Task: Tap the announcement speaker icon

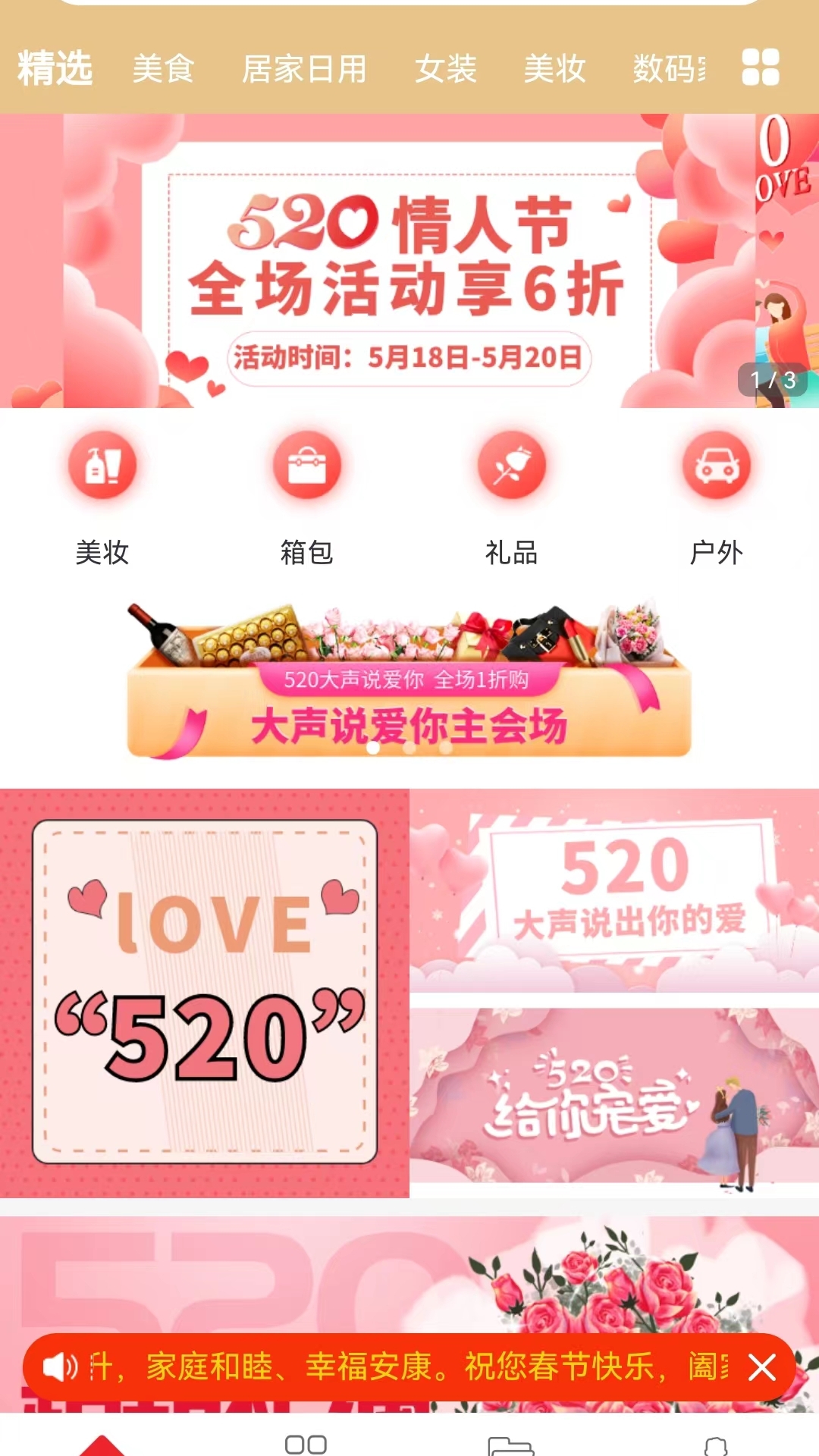Action: pyautogui.click(x=60, y=1367)
